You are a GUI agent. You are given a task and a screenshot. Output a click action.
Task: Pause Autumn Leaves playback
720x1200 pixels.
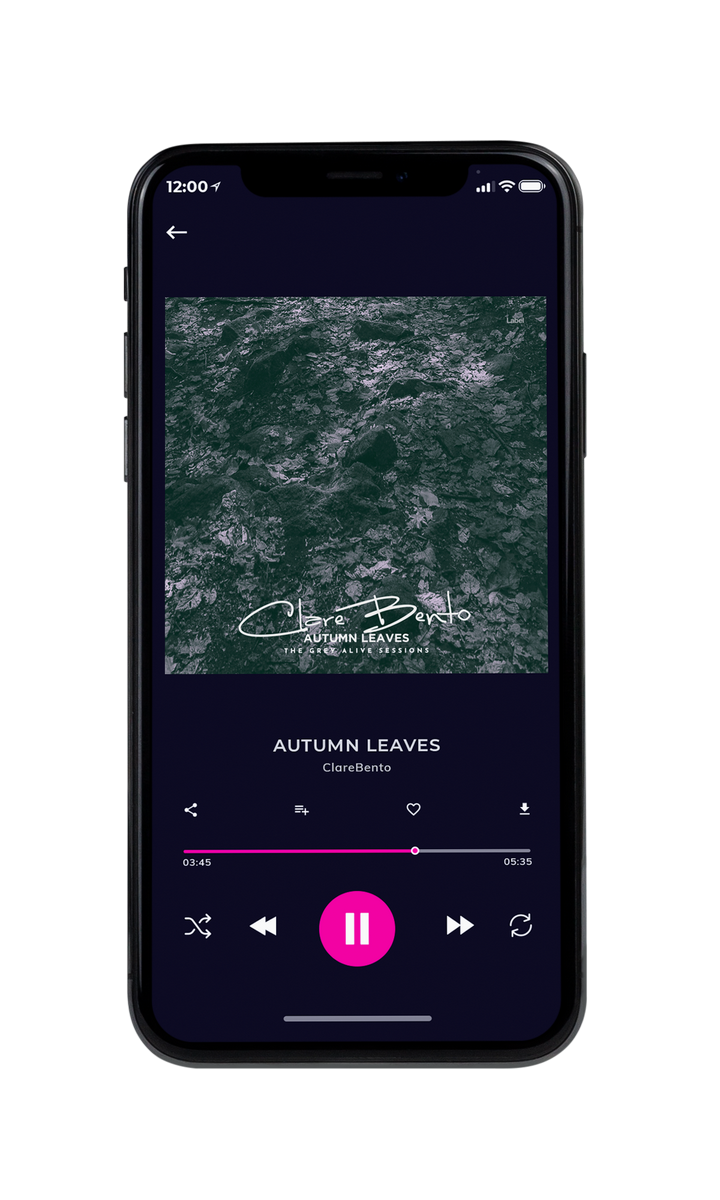tap(357, 928)
